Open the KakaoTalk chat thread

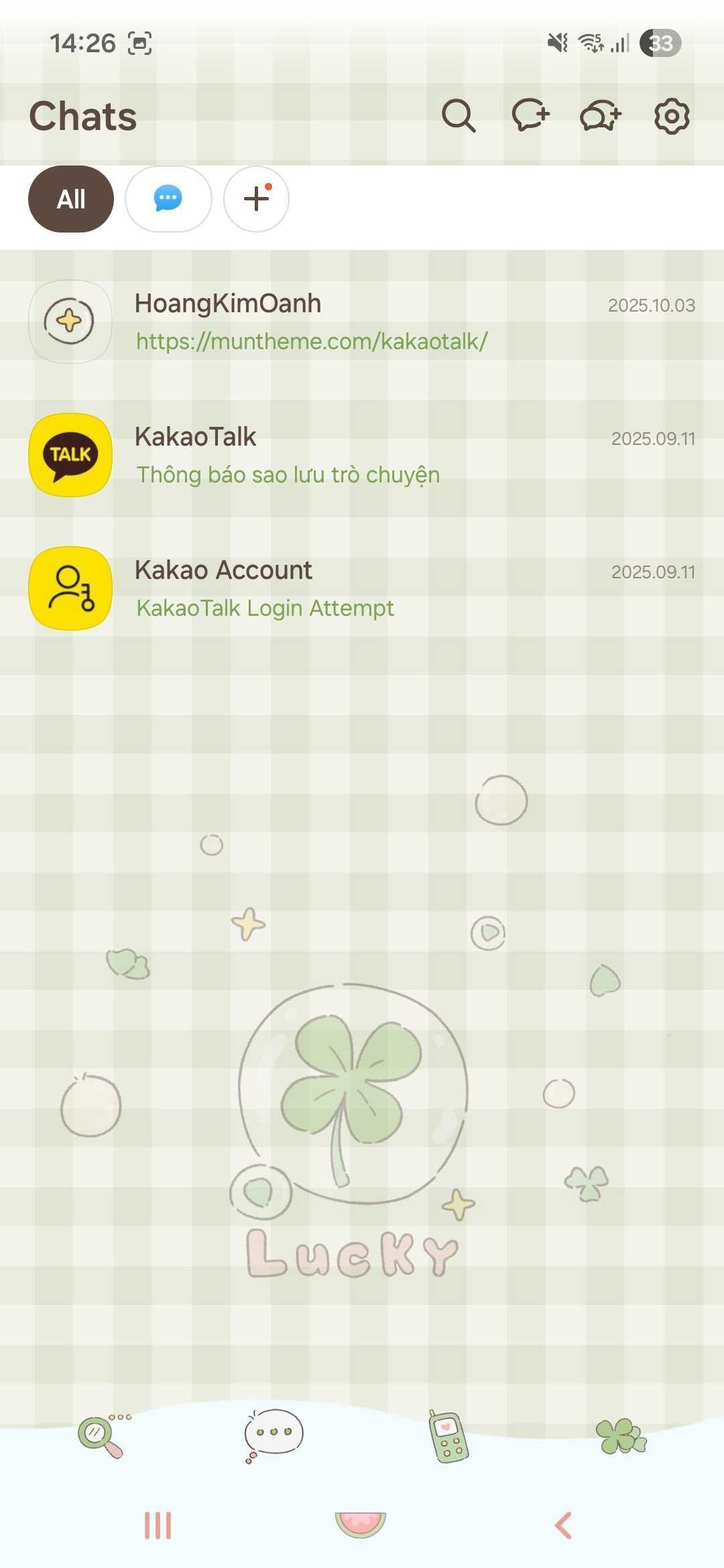[362, 455]
